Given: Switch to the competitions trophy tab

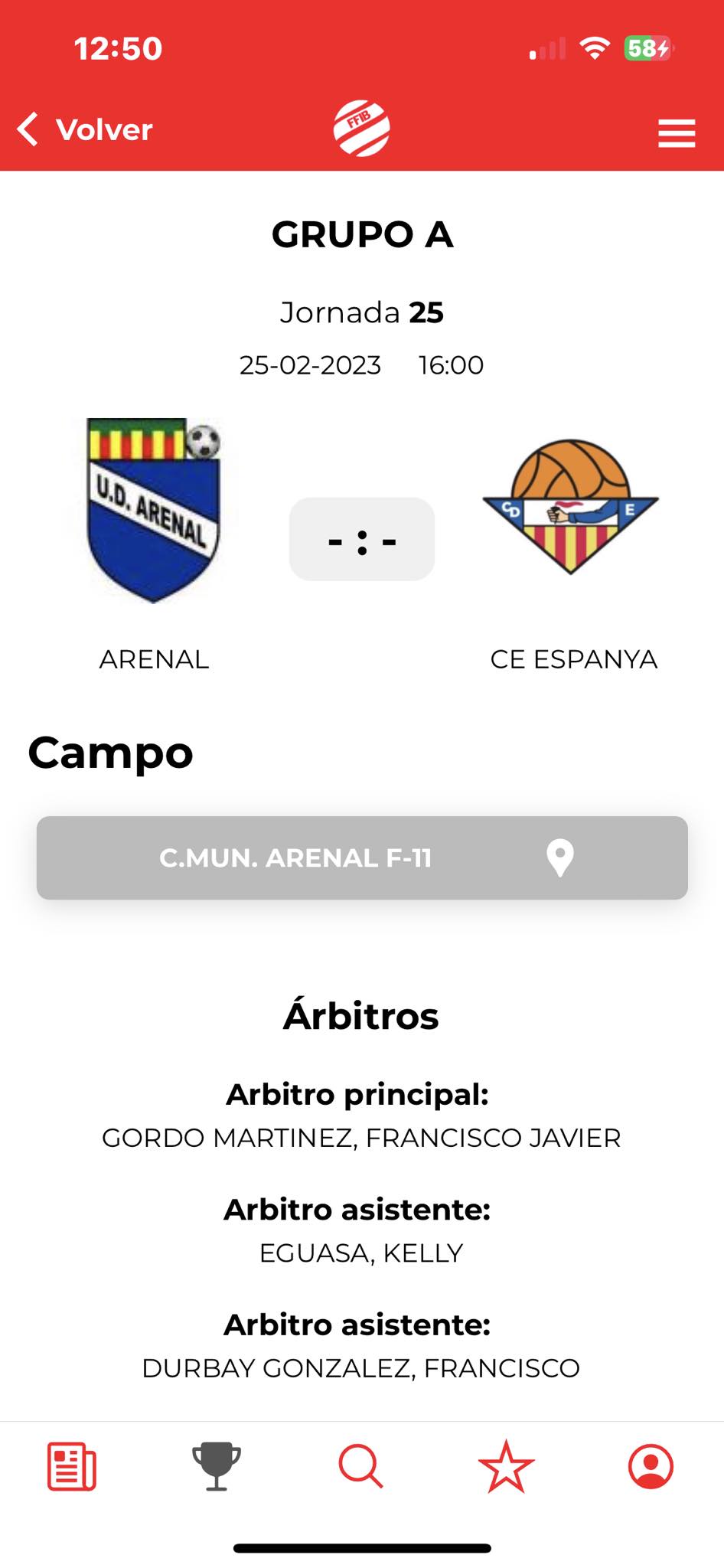Looking at the screenshot, I should tap(217, 1466).
